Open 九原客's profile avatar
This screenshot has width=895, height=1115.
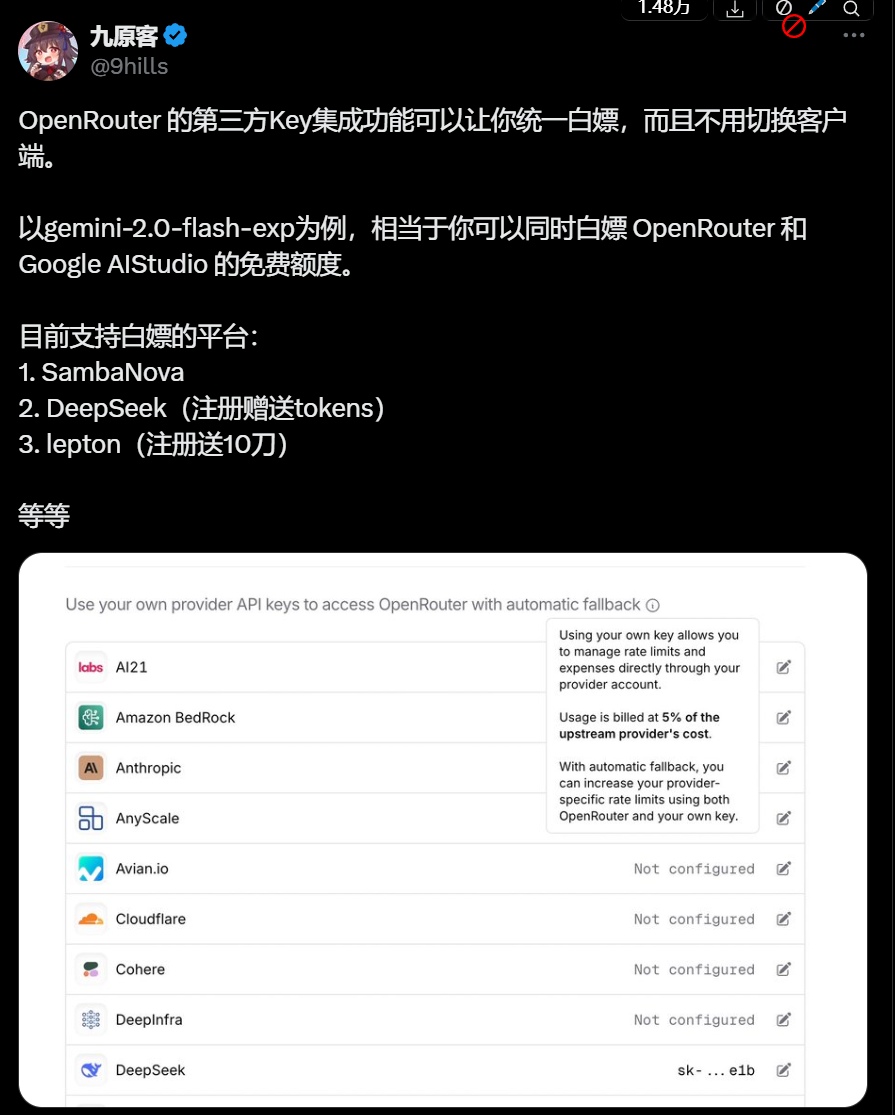click(x=48, y=50)
